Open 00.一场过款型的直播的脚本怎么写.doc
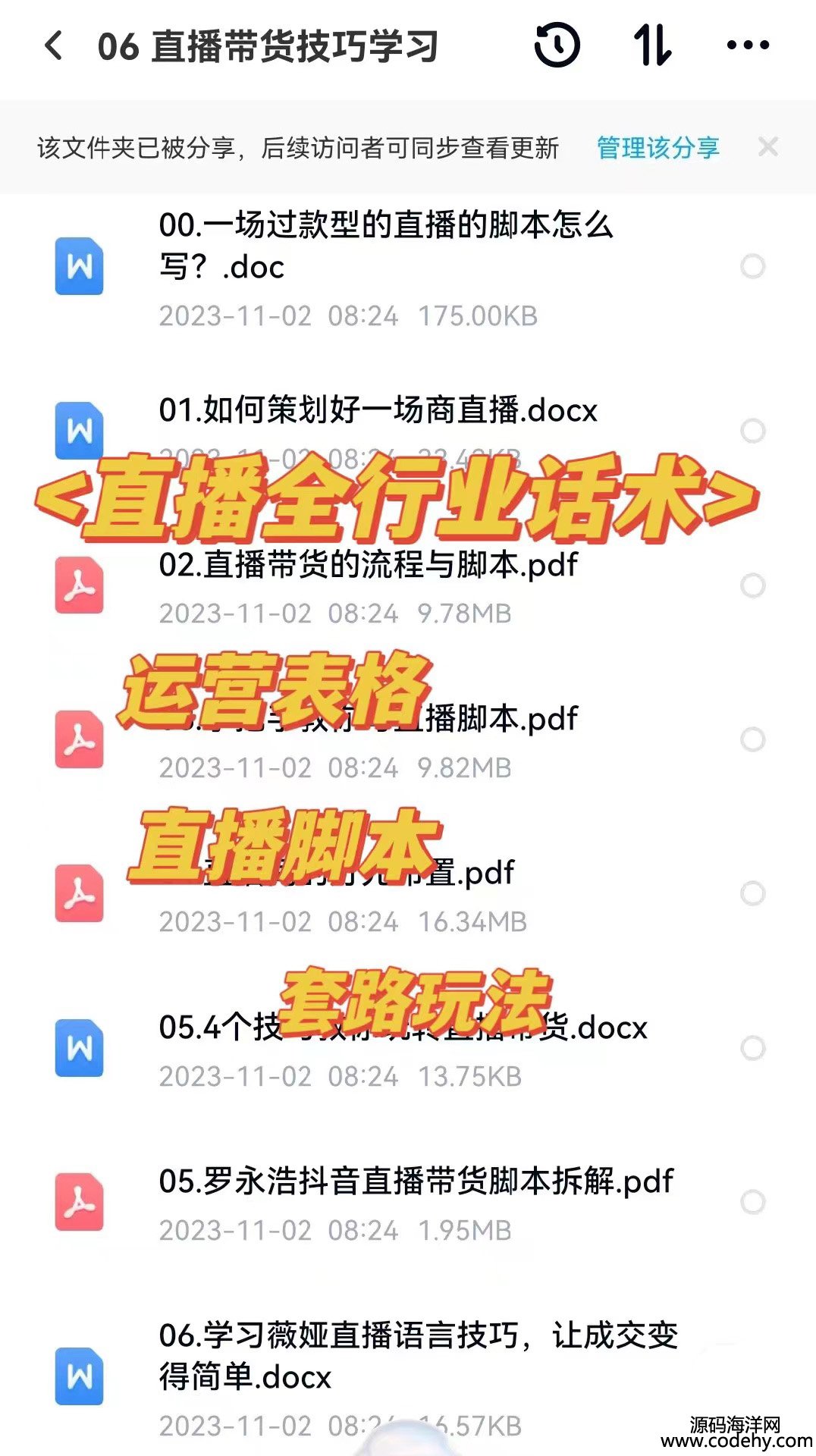 [x=385, y=246]
